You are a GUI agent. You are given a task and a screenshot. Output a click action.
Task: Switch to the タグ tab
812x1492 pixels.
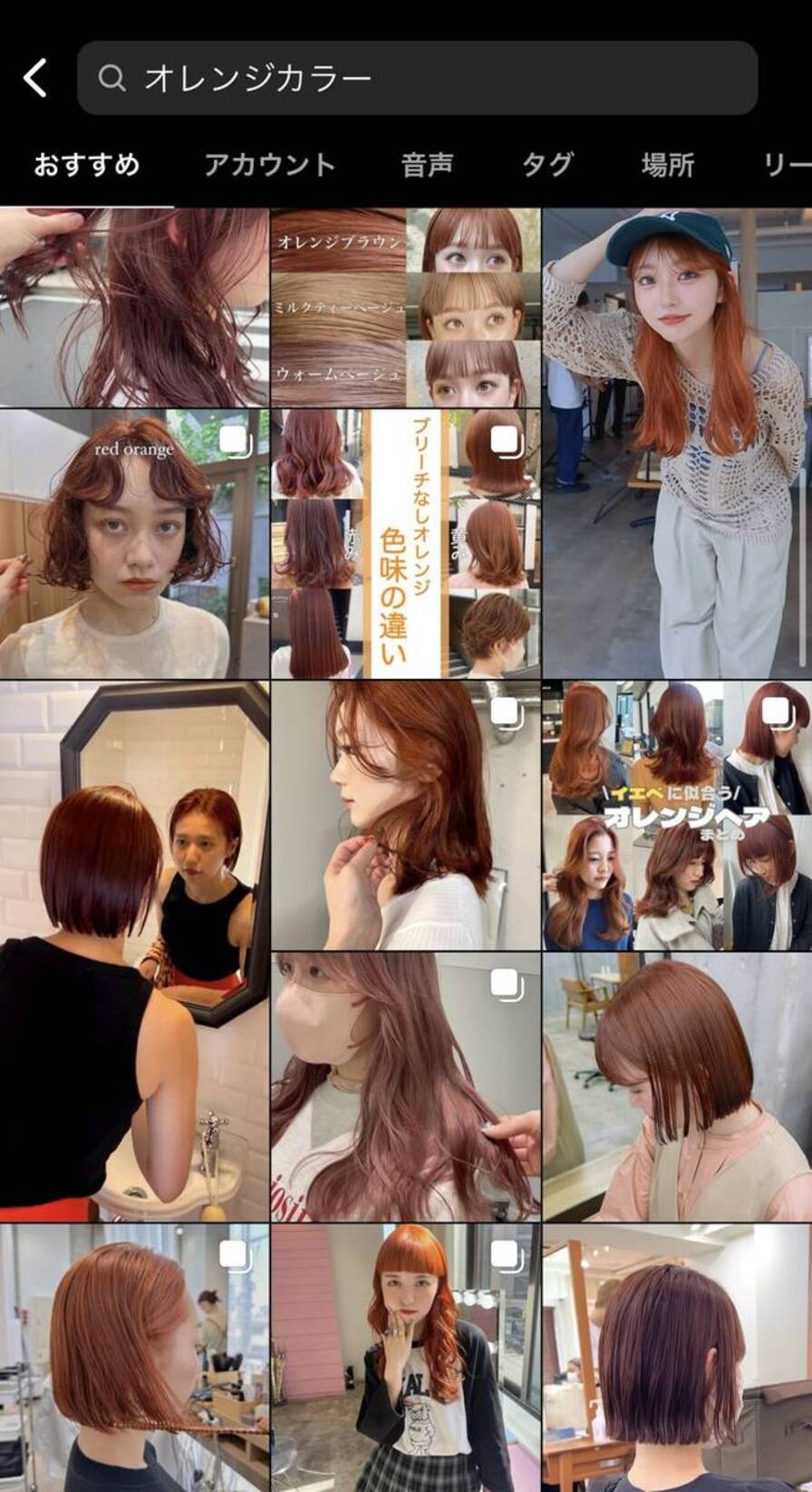(547, 165)
